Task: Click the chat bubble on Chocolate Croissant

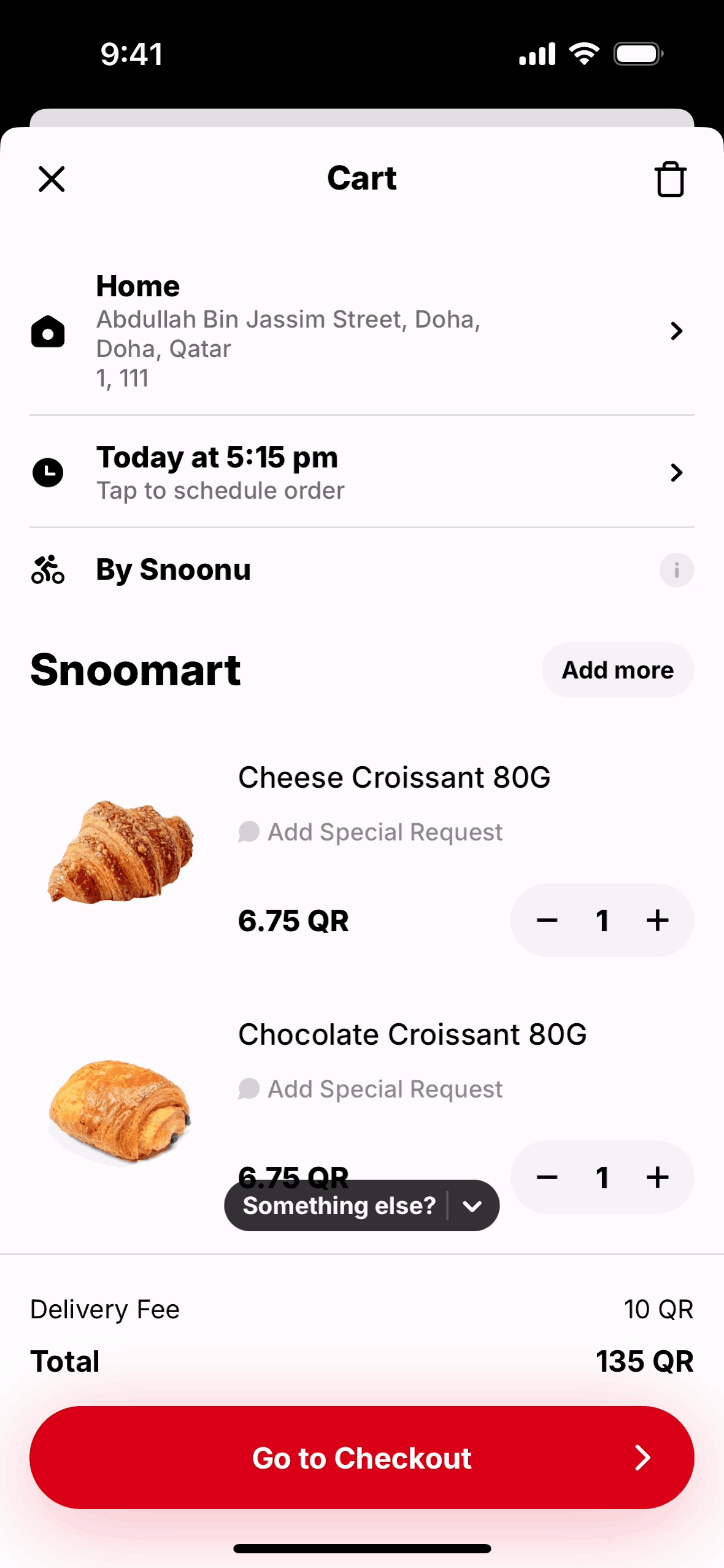Action: coord(249,1089)
